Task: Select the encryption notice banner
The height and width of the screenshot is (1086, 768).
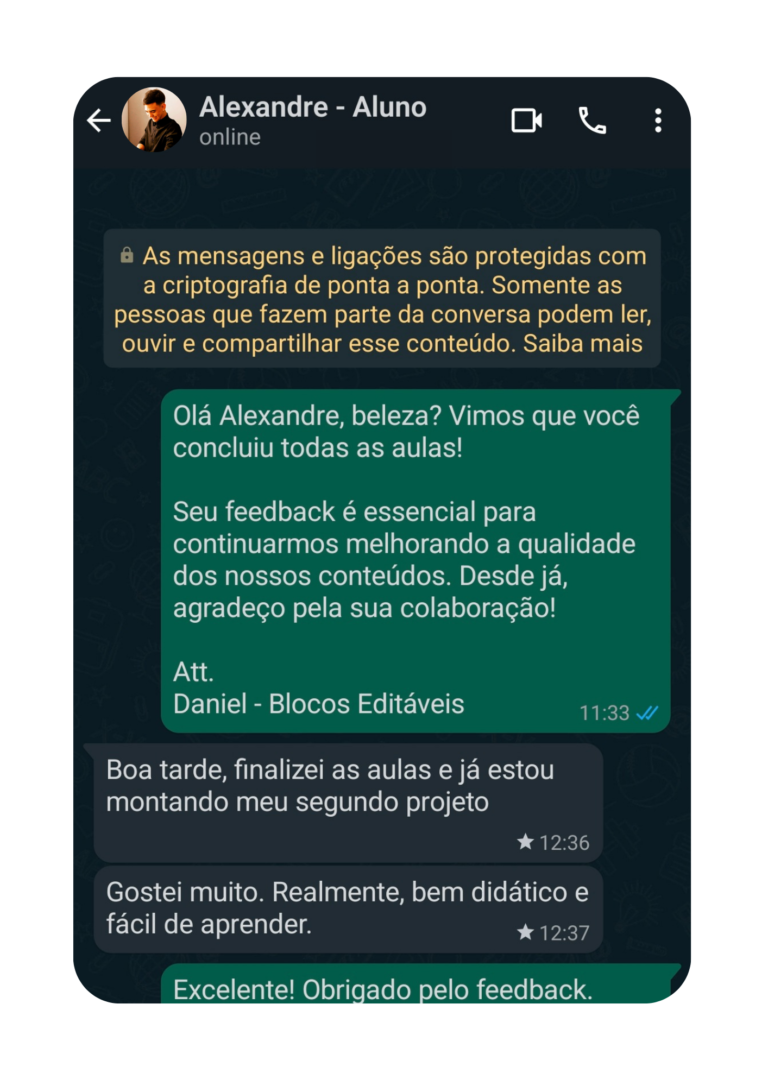Action: coord(384,300)
